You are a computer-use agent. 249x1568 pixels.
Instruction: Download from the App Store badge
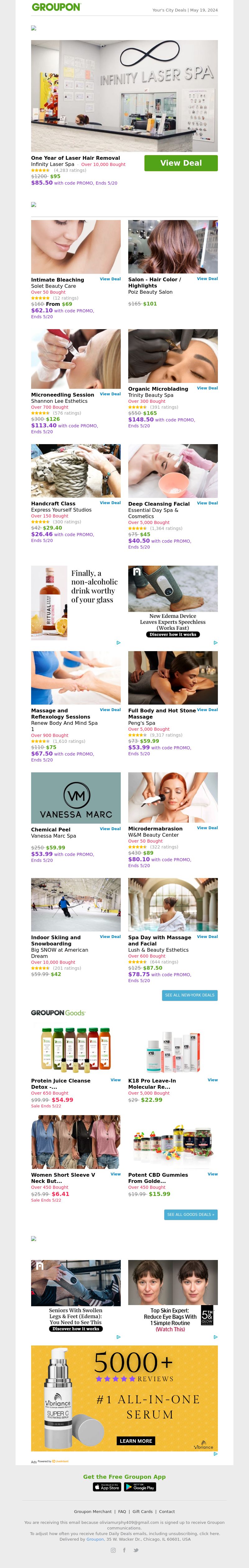(107, 1487)
